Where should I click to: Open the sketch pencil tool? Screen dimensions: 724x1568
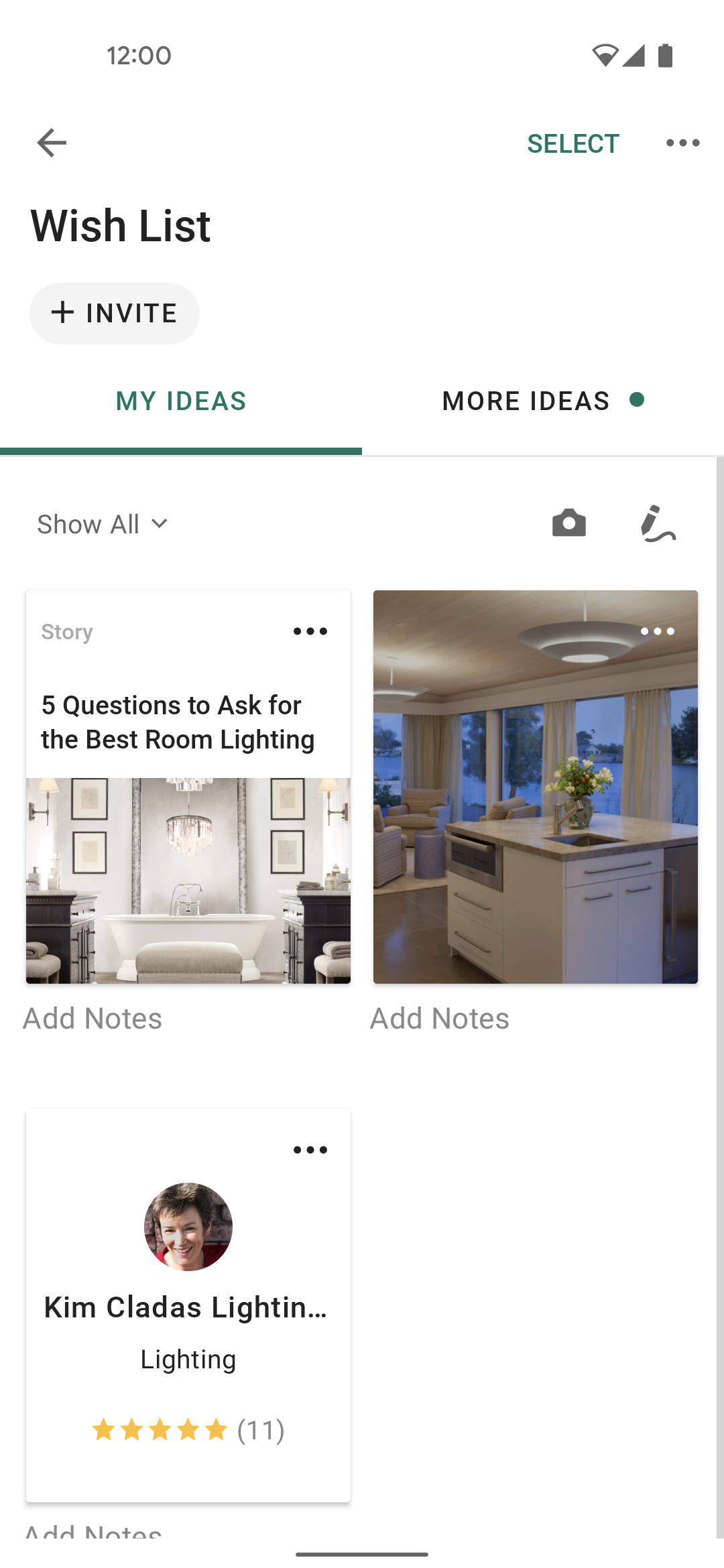(658, 523)
